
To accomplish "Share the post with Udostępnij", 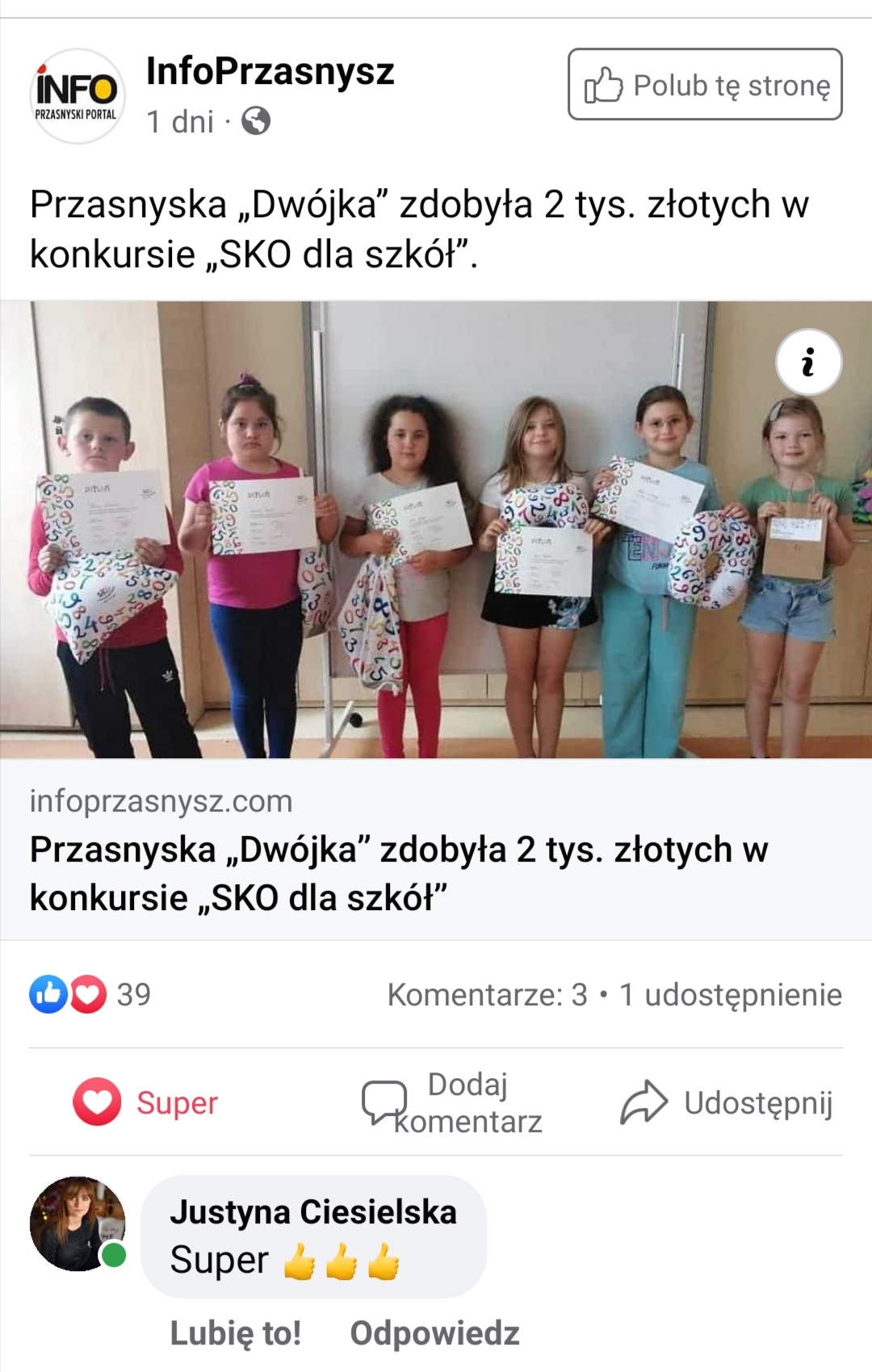I will pos(727,1102).
